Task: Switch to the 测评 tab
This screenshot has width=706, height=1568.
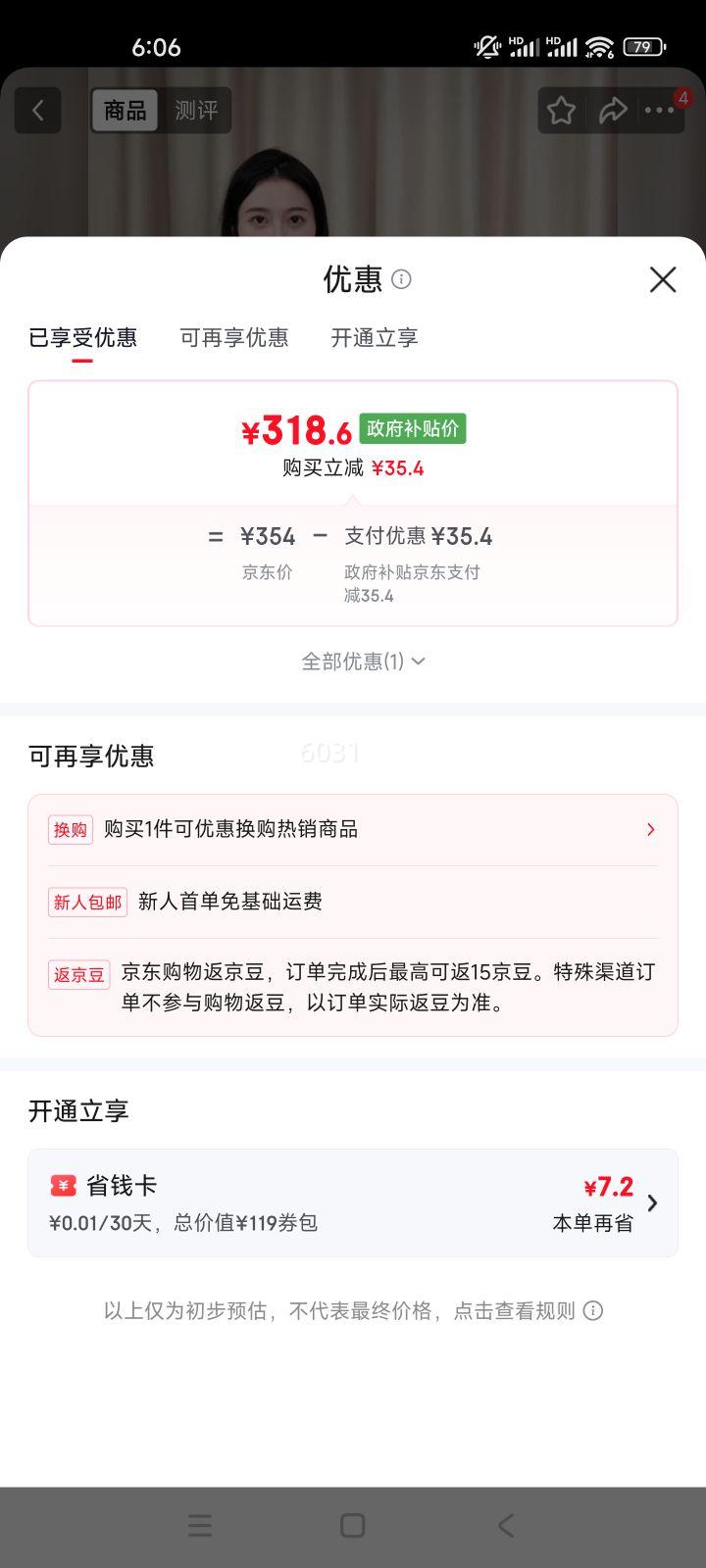Action: click(x=196, y=110)
